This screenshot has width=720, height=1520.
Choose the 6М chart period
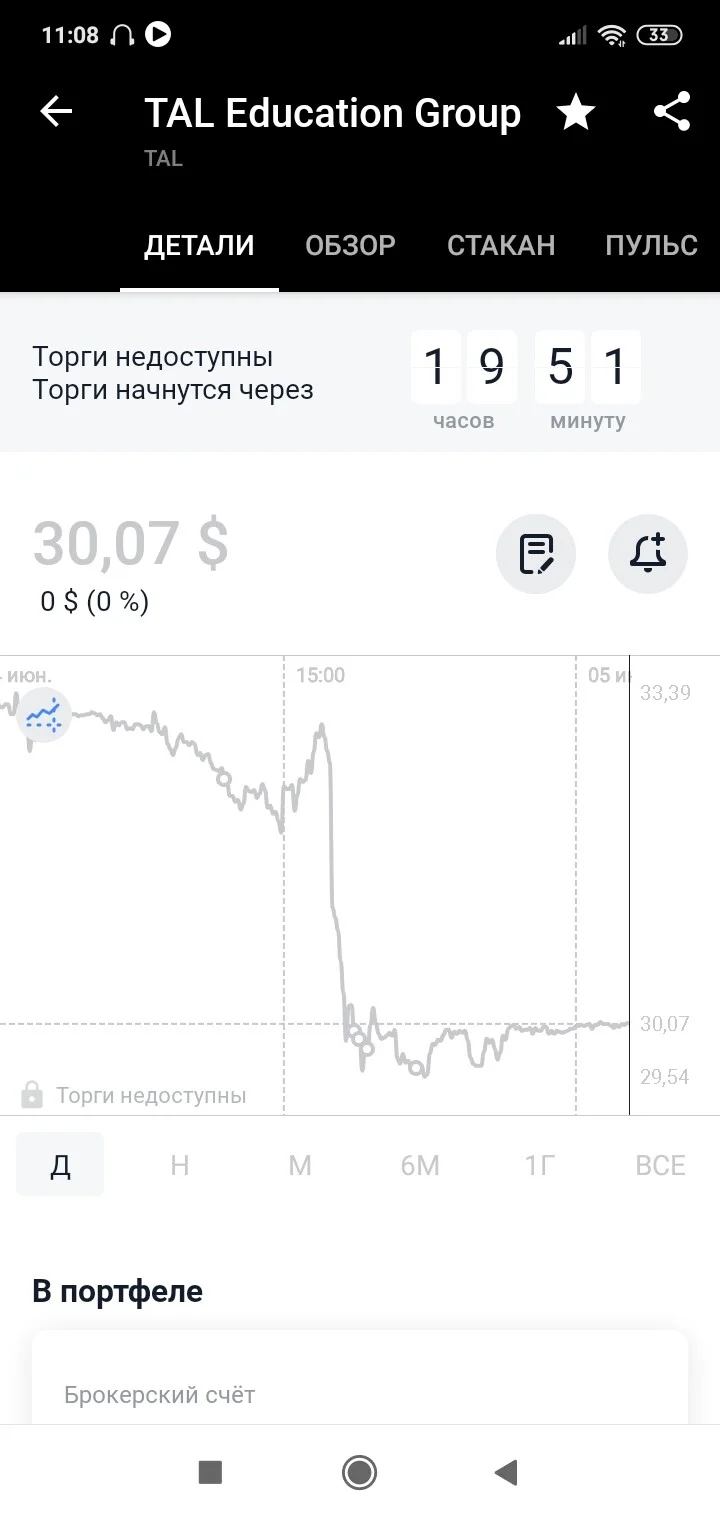[x=420, y=1165]
